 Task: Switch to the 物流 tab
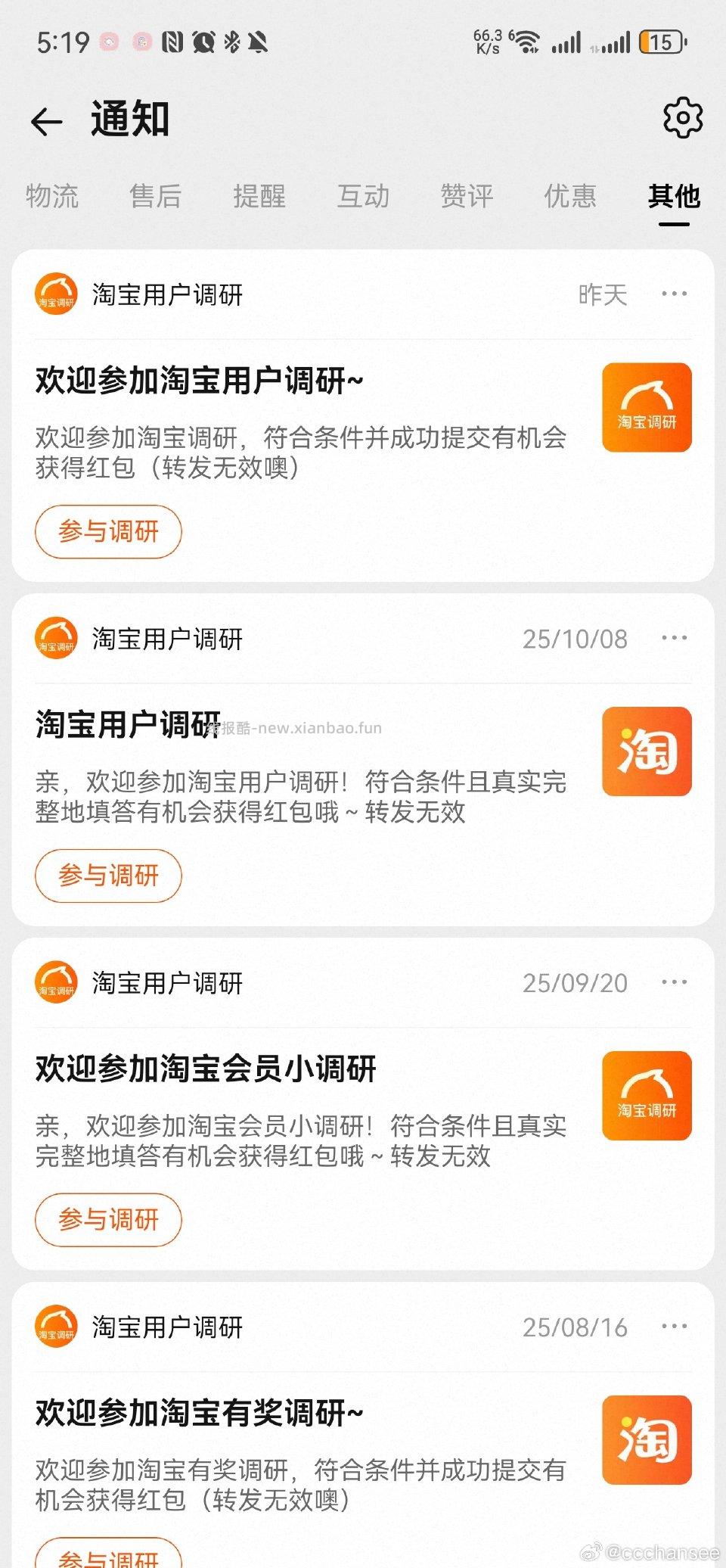pos(54,197)
